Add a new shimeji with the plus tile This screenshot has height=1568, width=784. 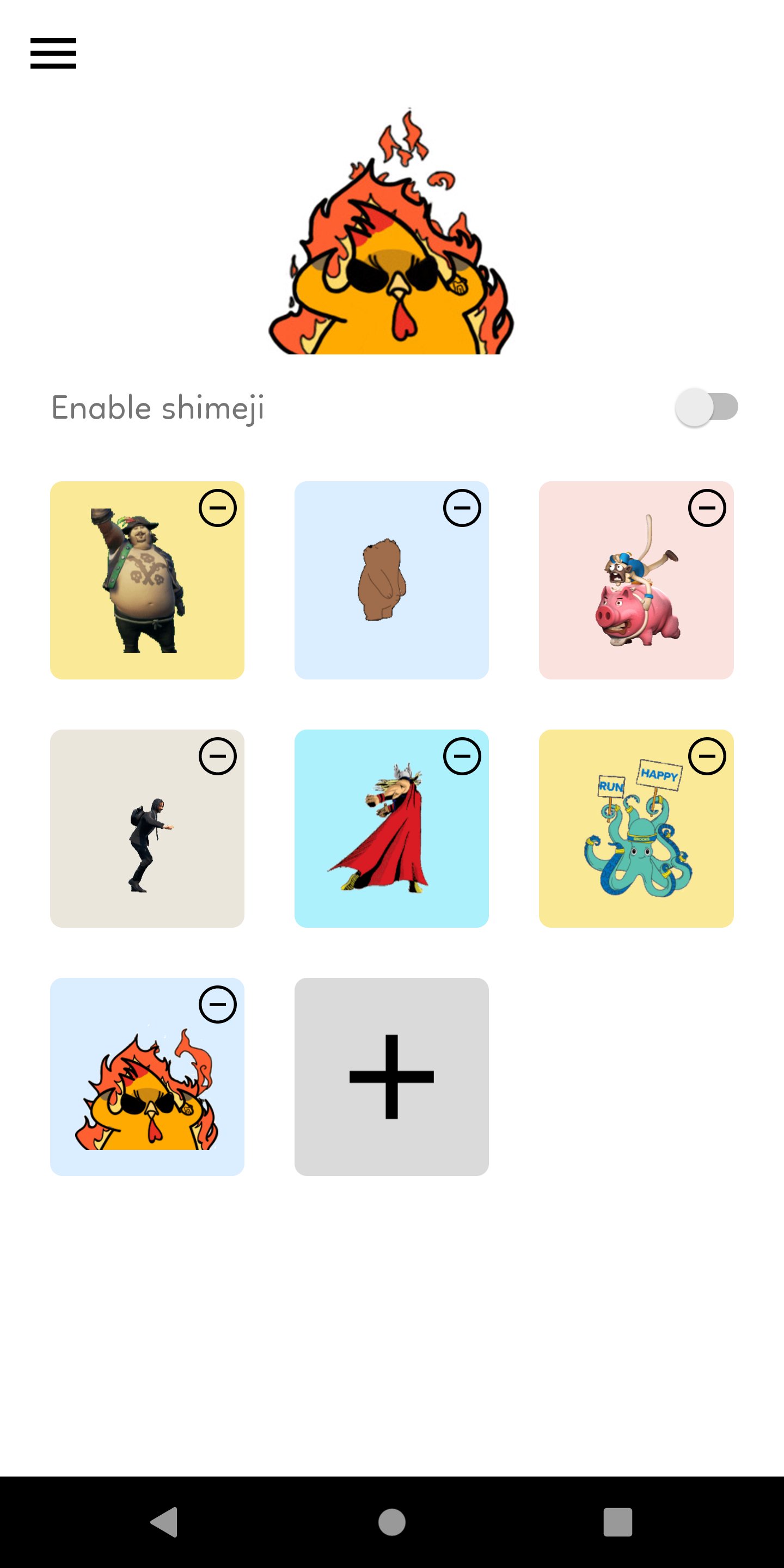[x=391, y=1076]
